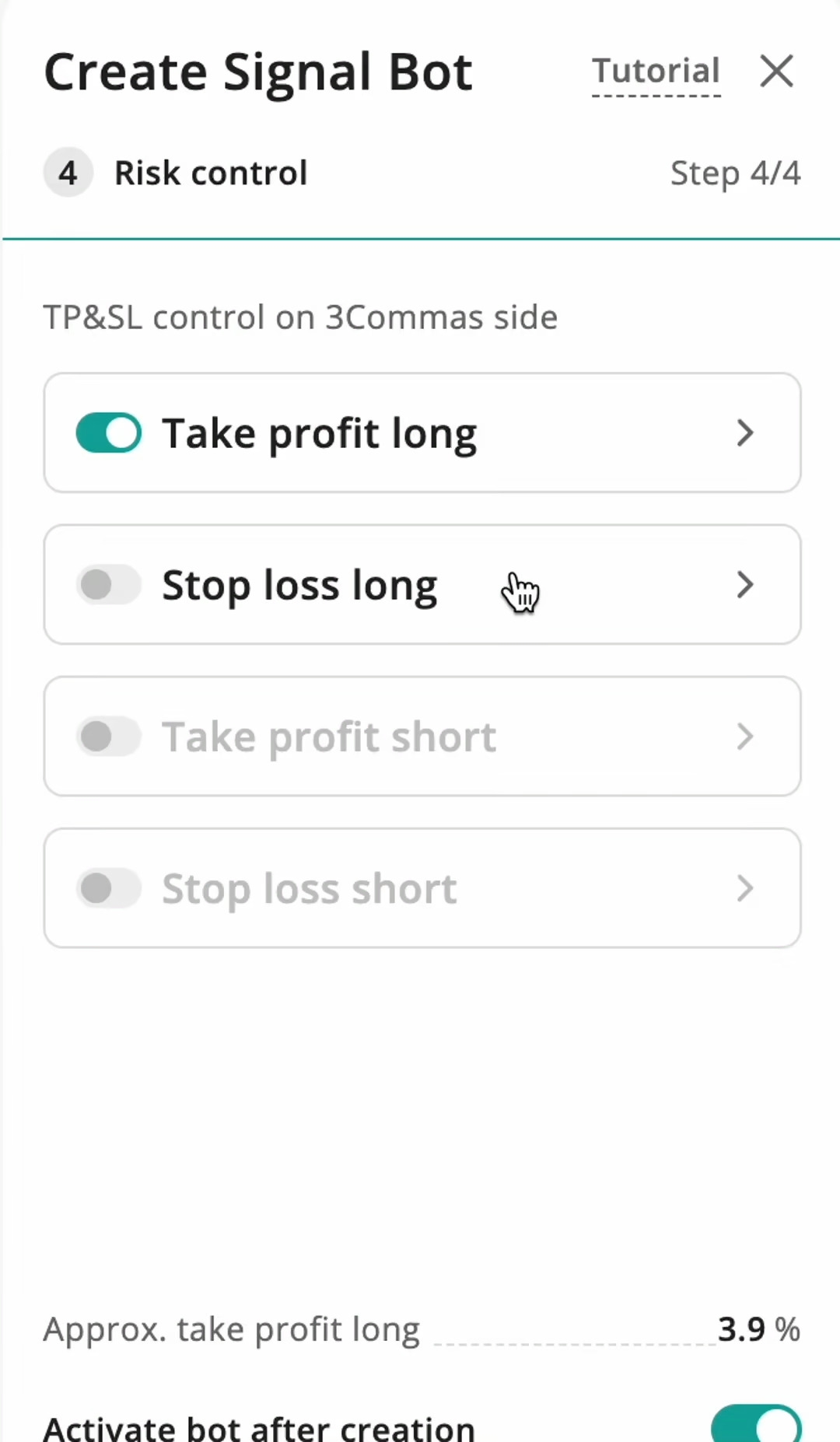
Task: Click the Stop loss long row
Action: pos(422,584)
